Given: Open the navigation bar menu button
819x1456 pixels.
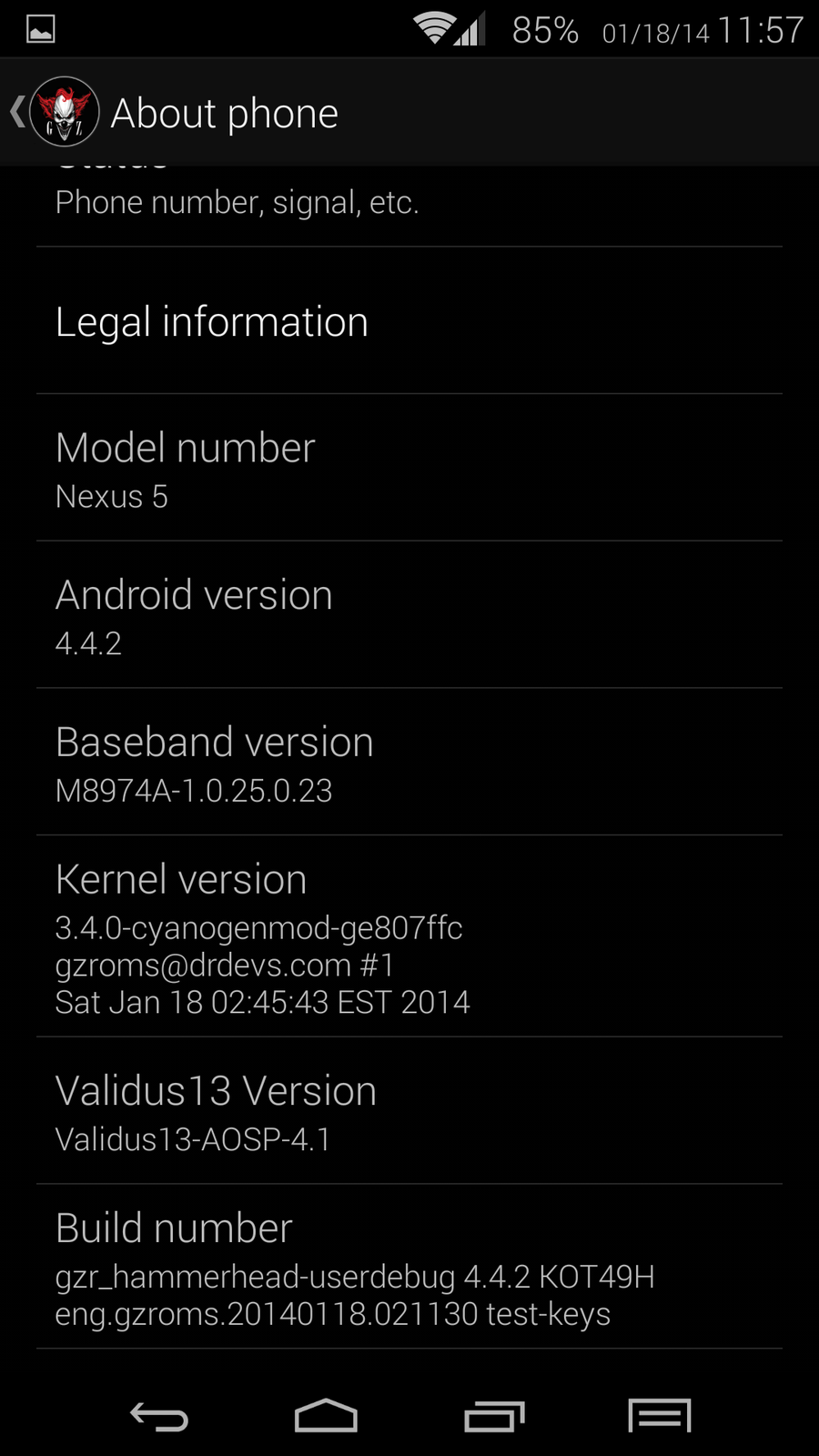Looking at the screenshot, I should [660, 1416].
